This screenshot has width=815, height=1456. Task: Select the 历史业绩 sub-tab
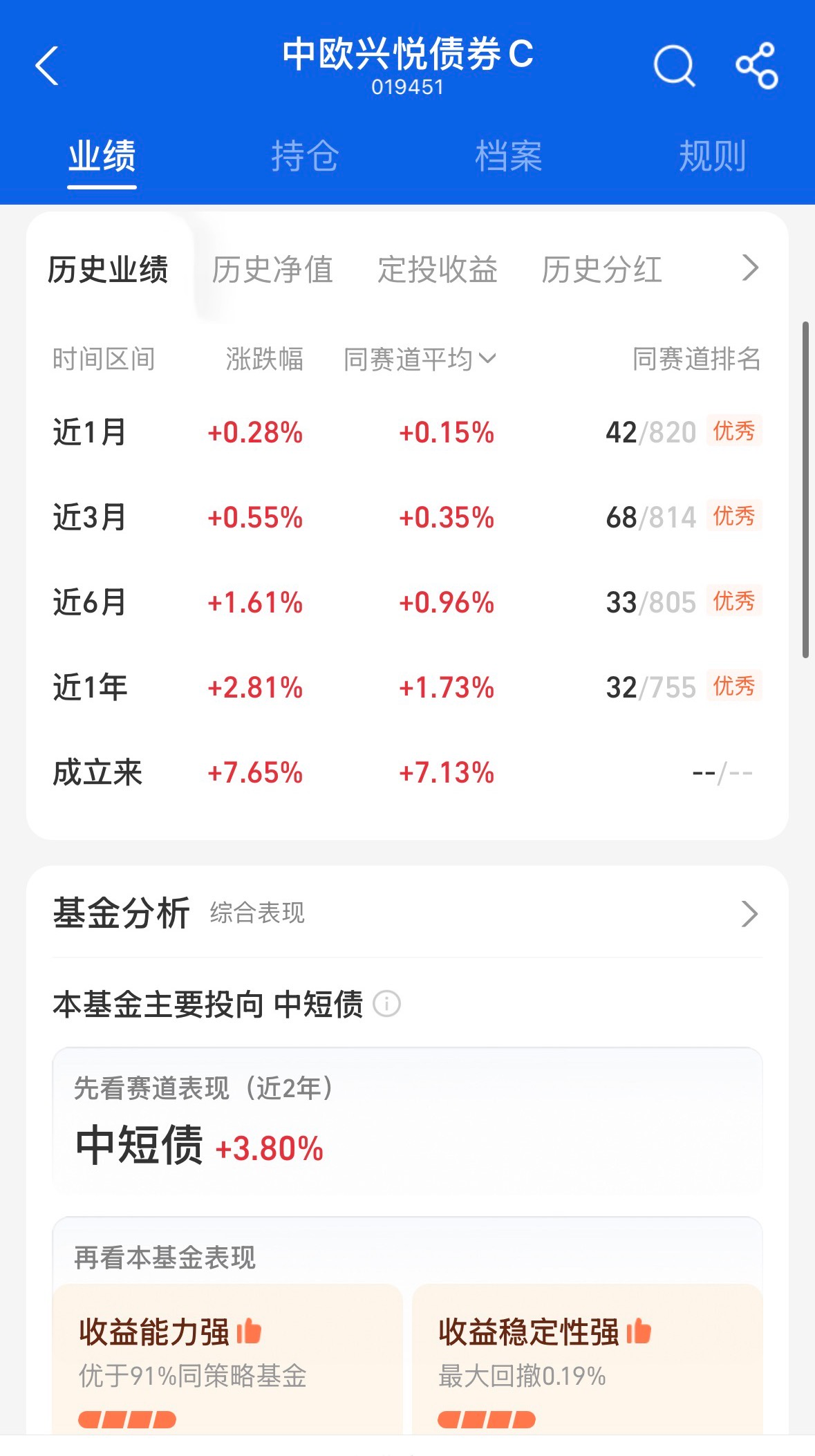click(108, 270)
